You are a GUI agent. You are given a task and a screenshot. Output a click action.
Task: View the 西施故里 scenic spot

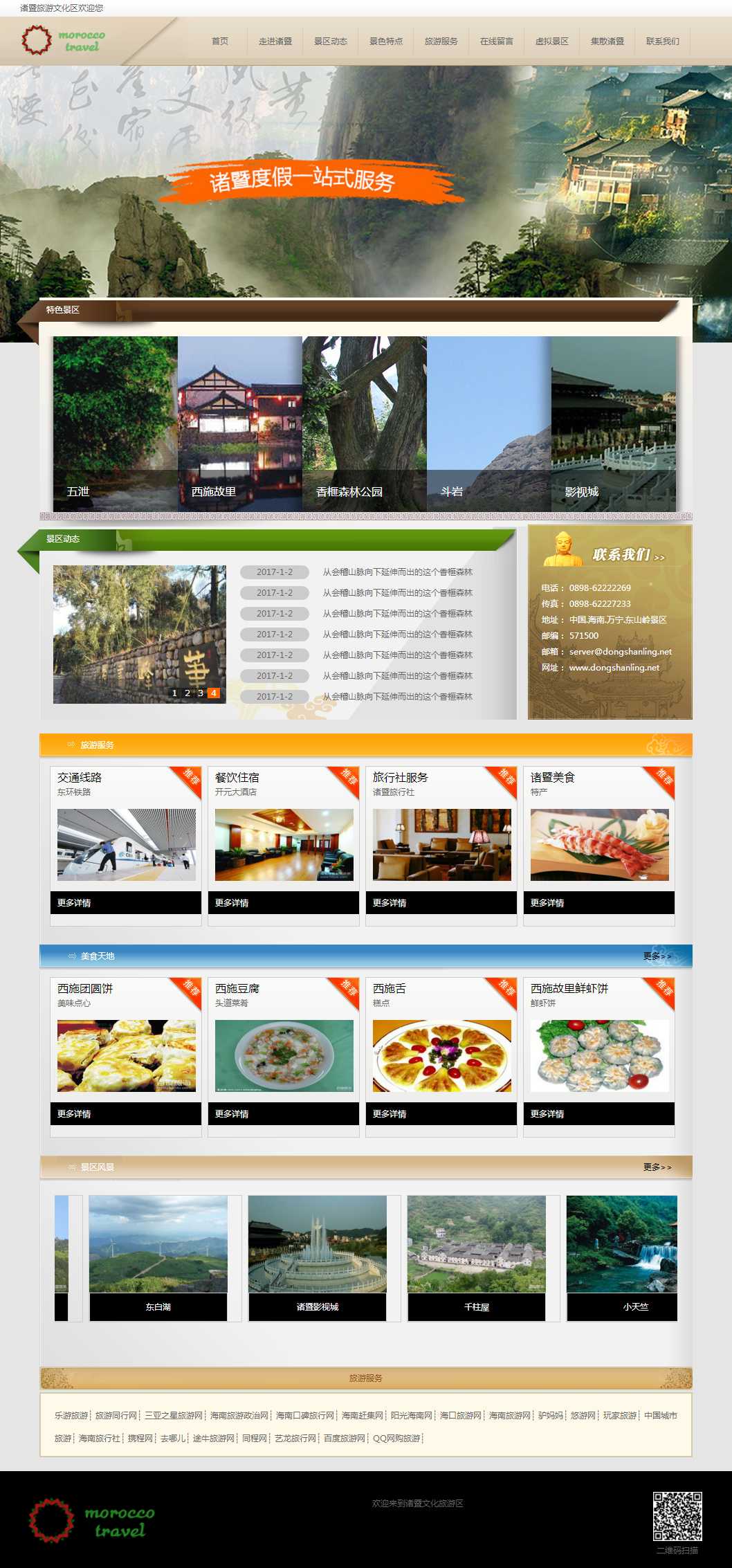pyautogui.click(x=239, y=423)
